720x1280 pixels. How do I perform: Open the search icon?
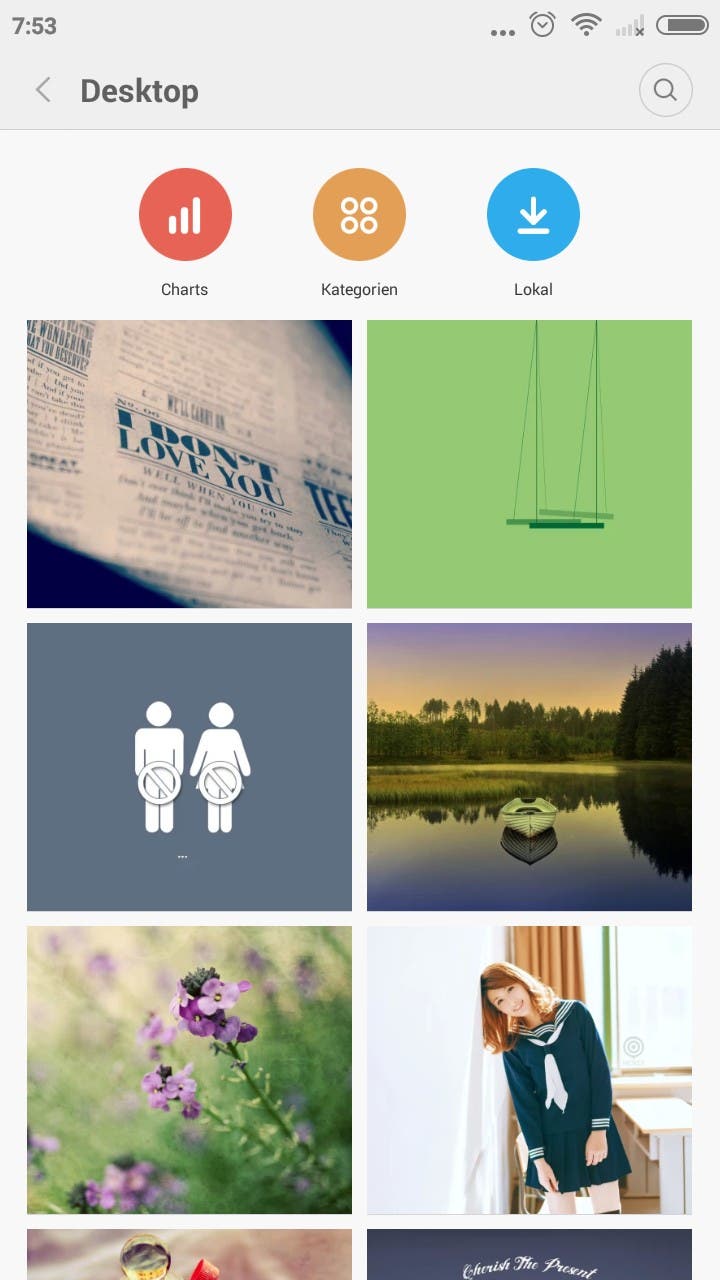(x=665, y=91)
